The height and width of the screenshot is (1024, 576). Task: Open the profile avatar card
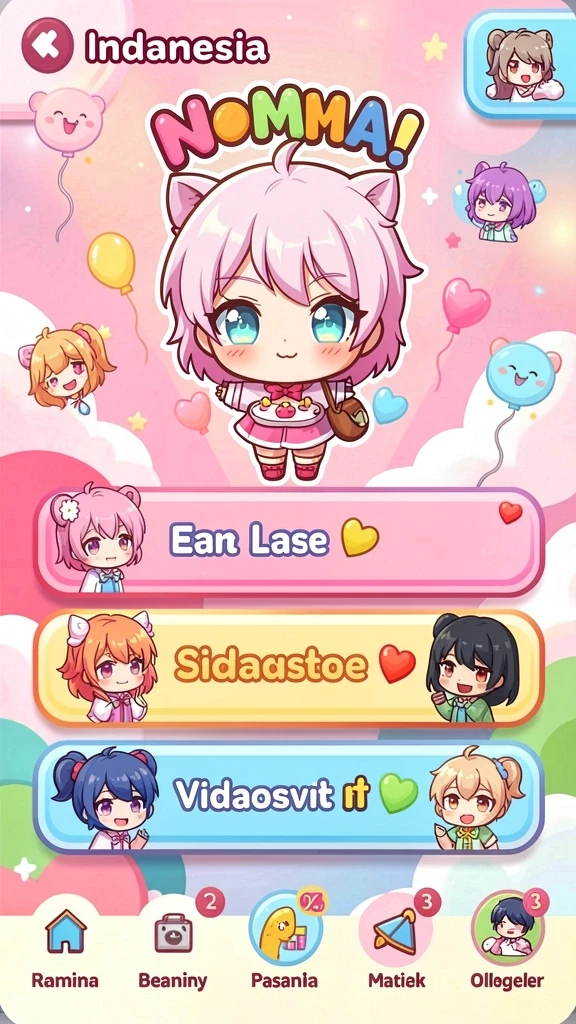520,64
